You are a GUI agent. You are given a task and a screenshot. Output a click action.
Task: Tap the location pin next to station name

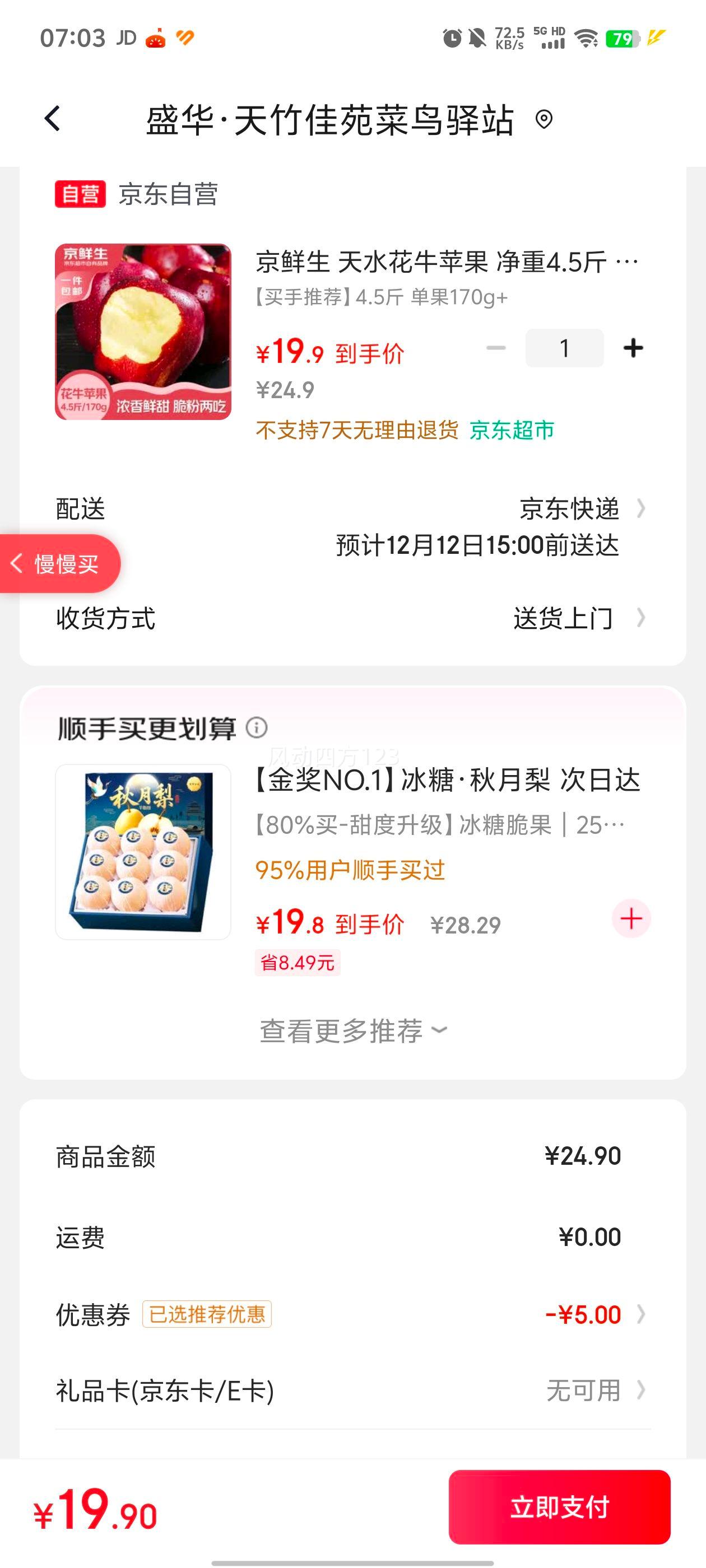pos(544,119)
